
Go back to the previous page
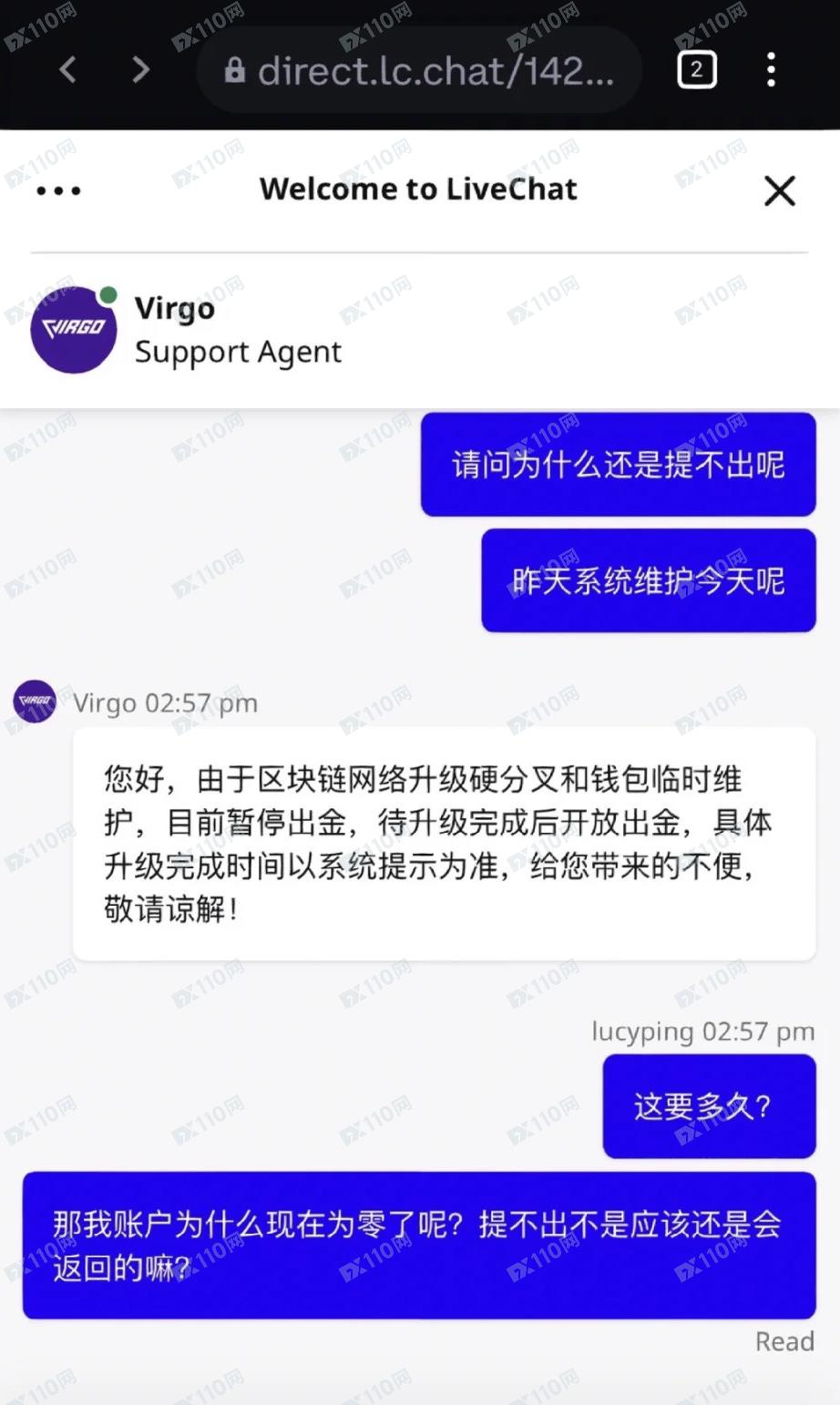tap(67, 69)
